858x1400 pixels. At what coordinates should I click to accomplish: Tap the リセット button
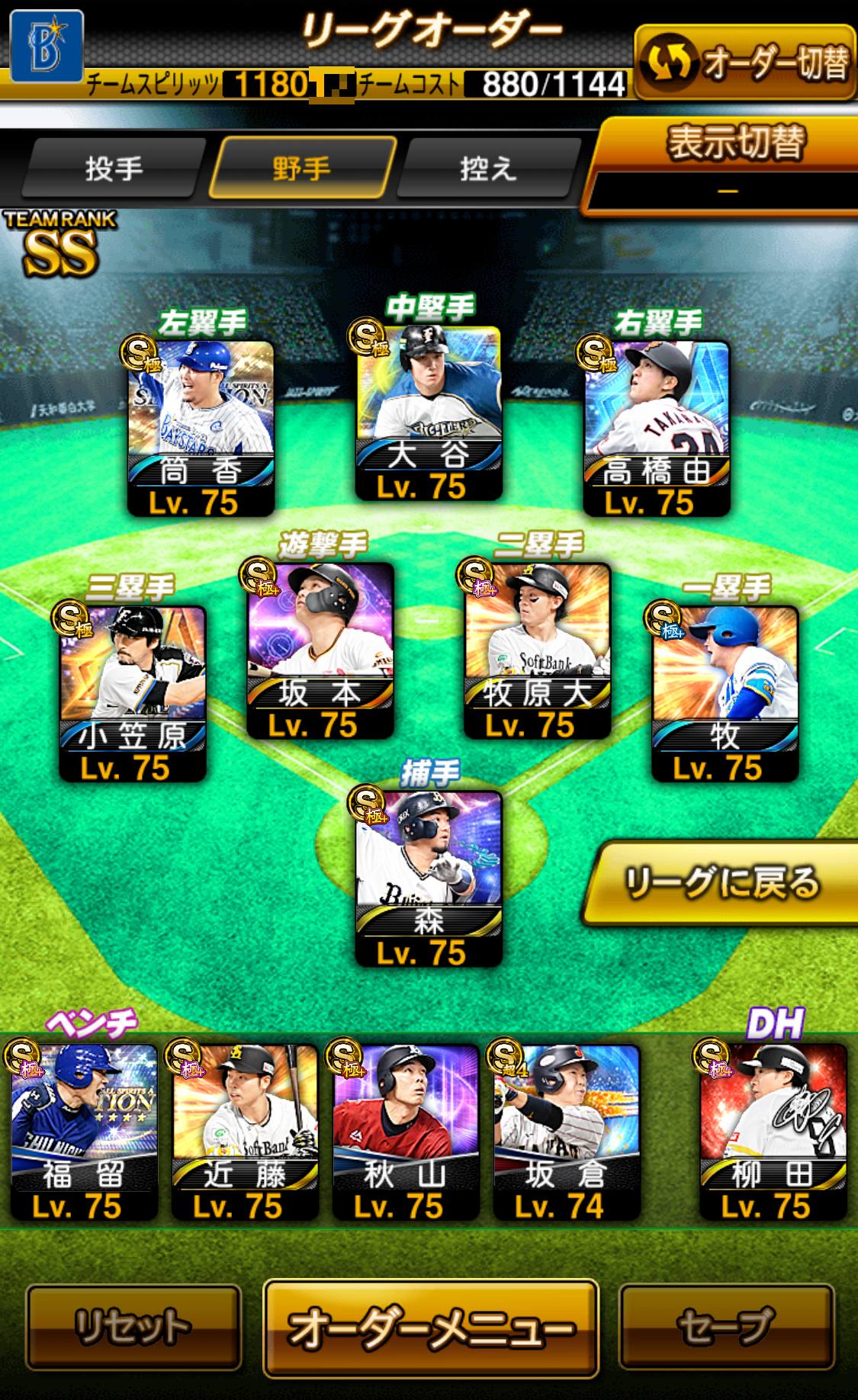(x=133, y=1327)
